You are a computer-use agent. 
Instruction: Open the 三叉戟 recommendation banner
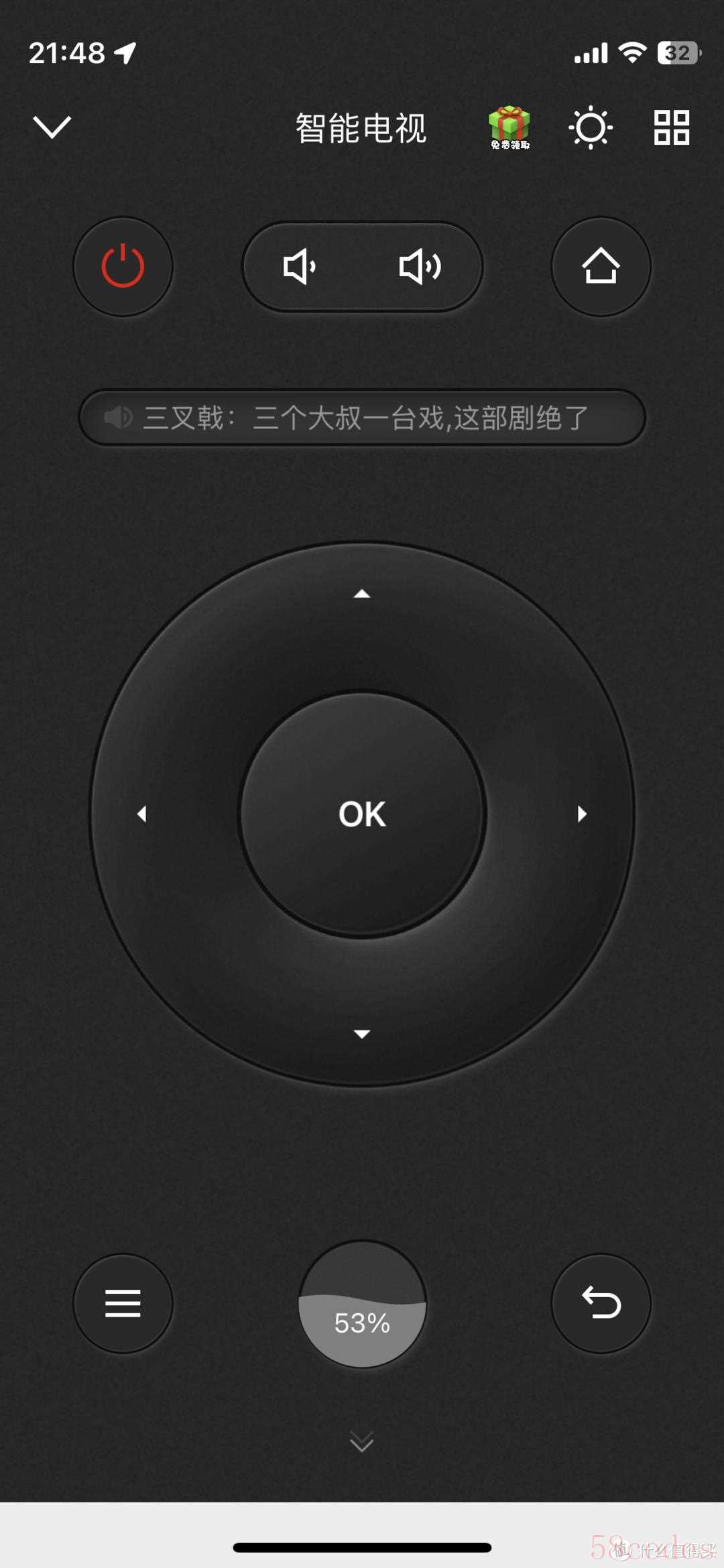click(362, 418)
